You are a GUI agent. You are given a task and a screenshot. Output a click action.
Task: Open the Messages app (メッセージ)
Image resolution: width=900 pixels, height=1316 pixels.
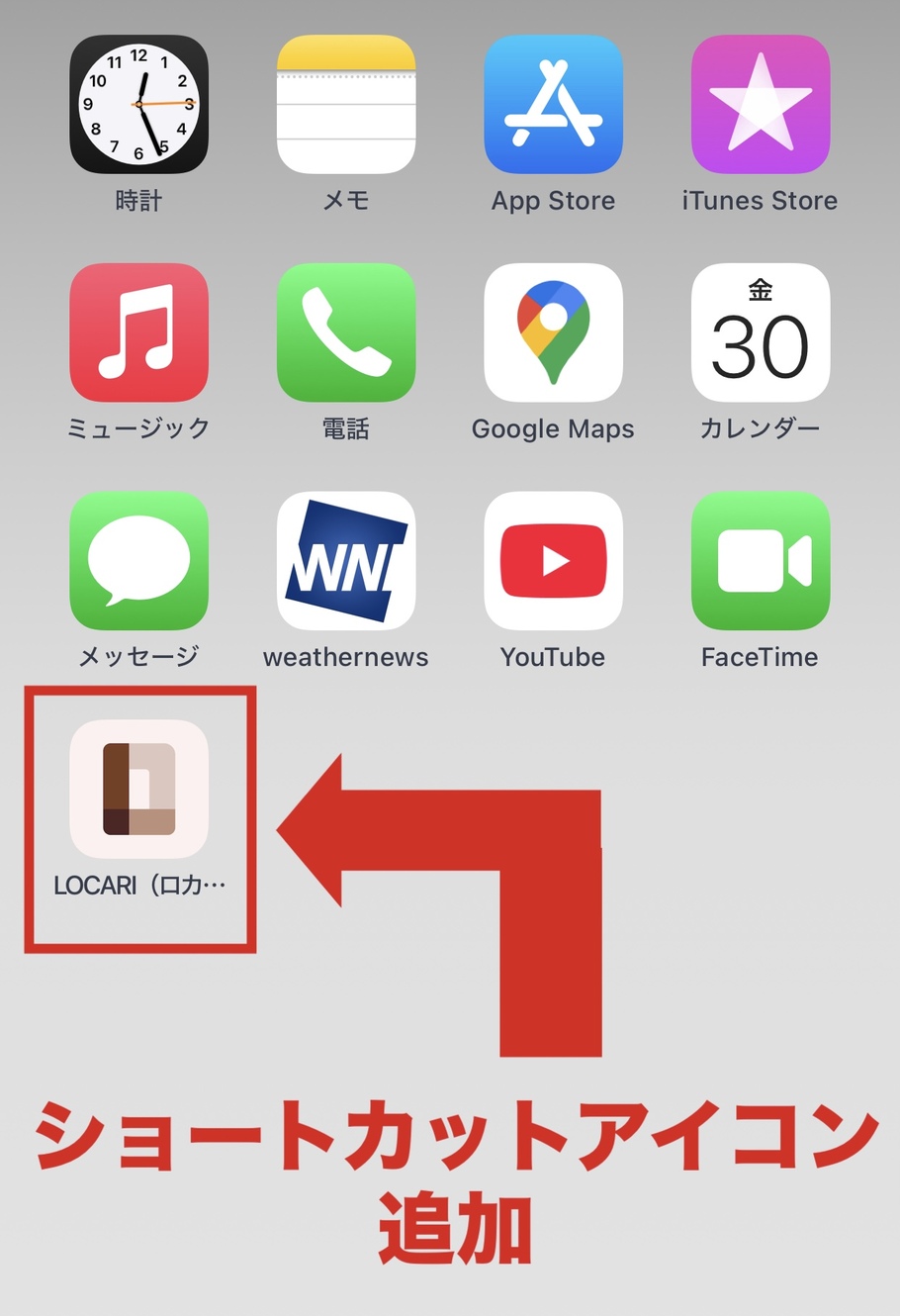point(138,561)
